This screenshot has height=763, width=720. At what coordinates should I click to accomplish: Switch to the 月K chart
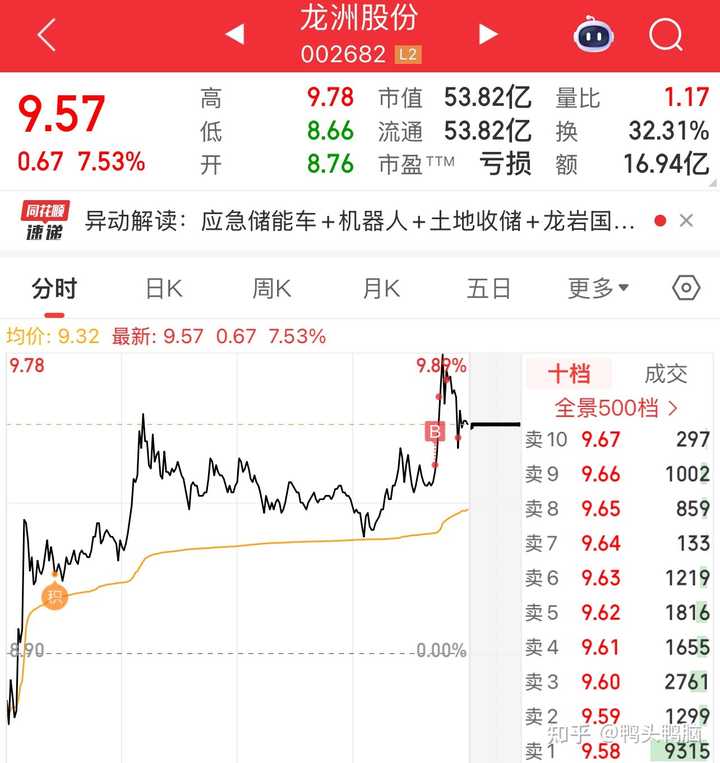381,289
